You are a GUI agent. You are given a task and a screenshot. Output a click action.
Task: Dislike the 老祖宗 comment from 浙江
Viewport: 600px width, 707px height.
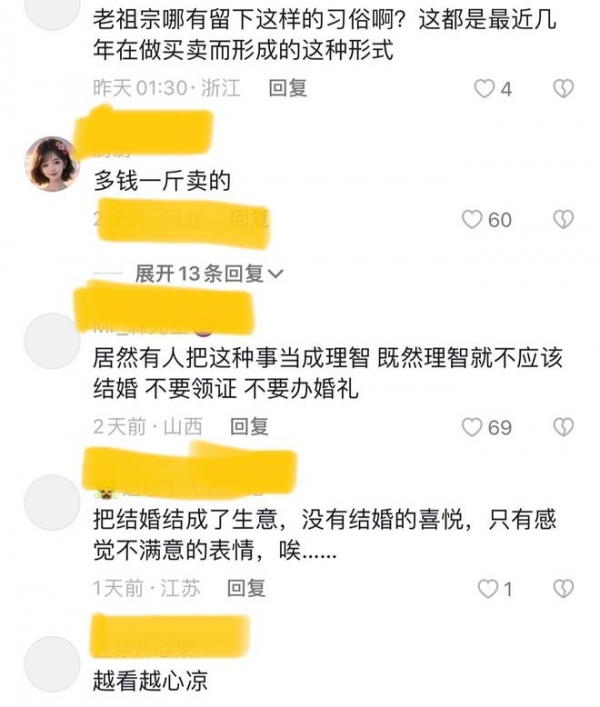point(564,89)
